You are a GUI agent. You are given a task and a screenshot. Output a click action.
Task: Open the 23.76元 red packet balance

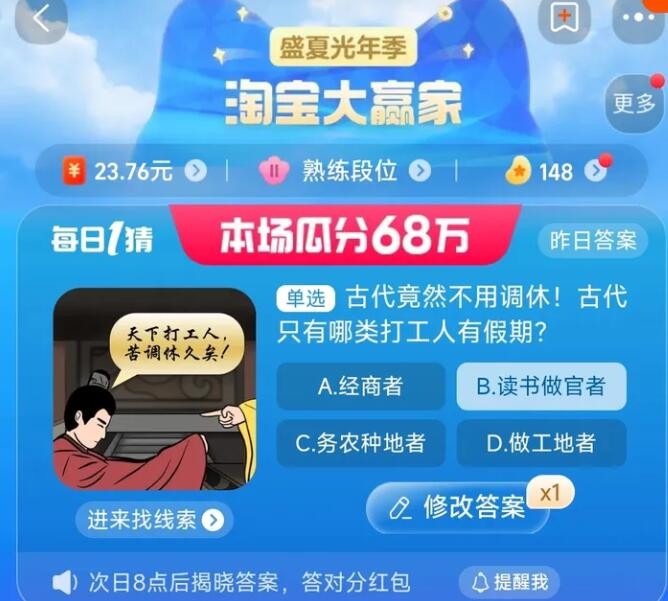pos(133,171)
